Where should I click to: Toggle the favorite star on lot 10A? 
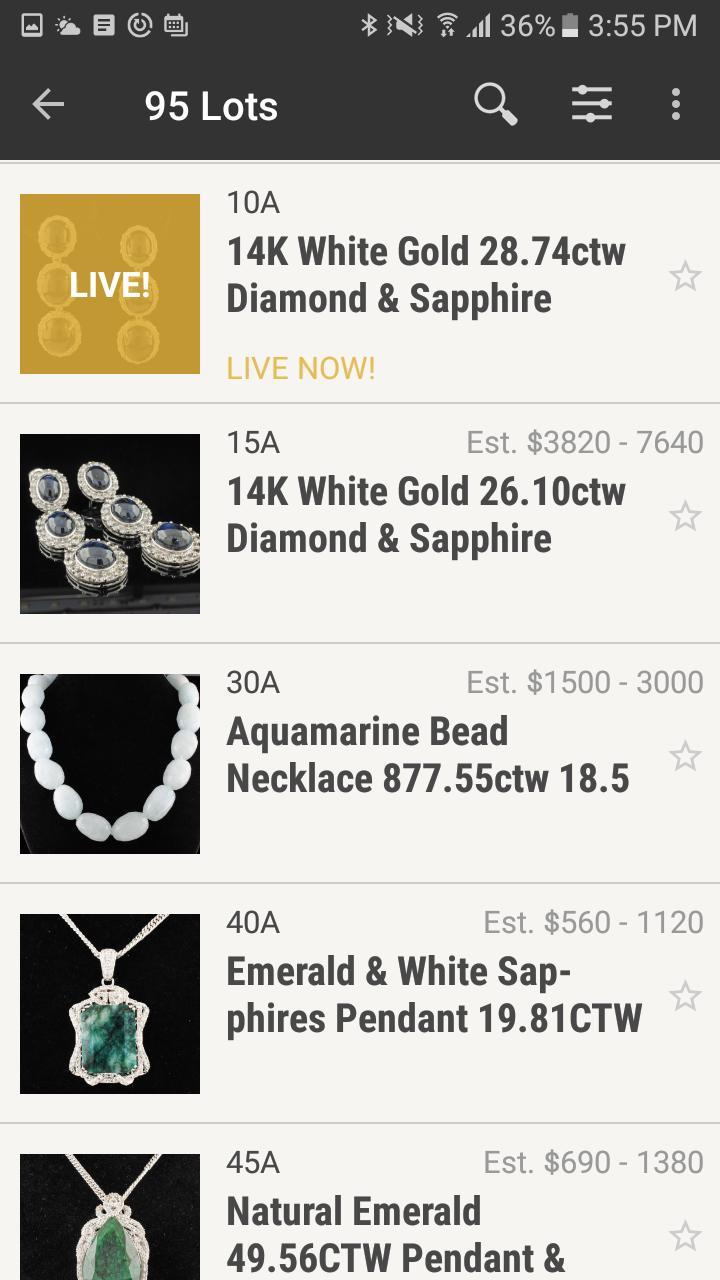[686, 277]
